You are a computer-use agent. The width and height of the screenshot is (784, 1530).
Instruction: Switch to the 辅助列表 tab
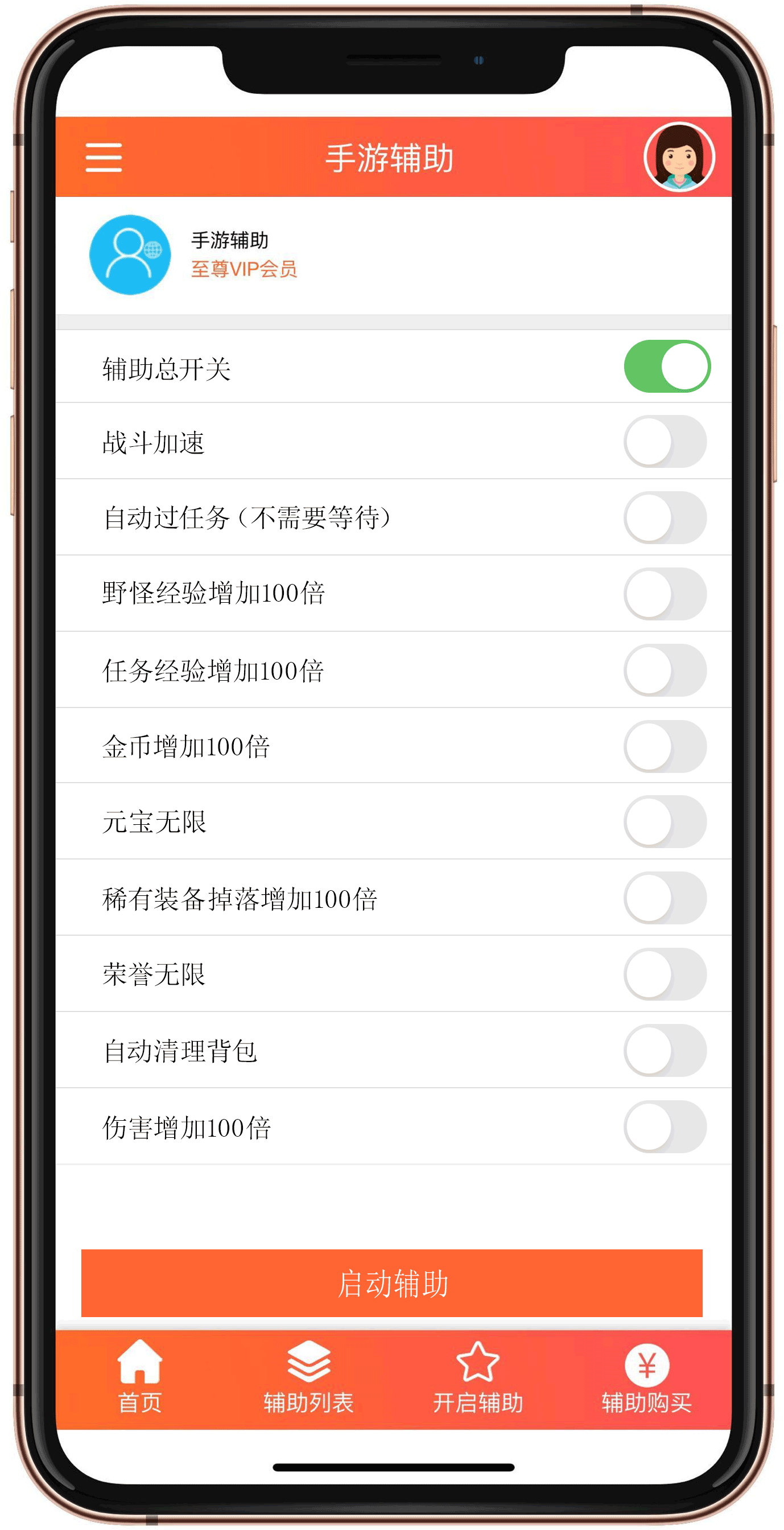point(308,1377)
